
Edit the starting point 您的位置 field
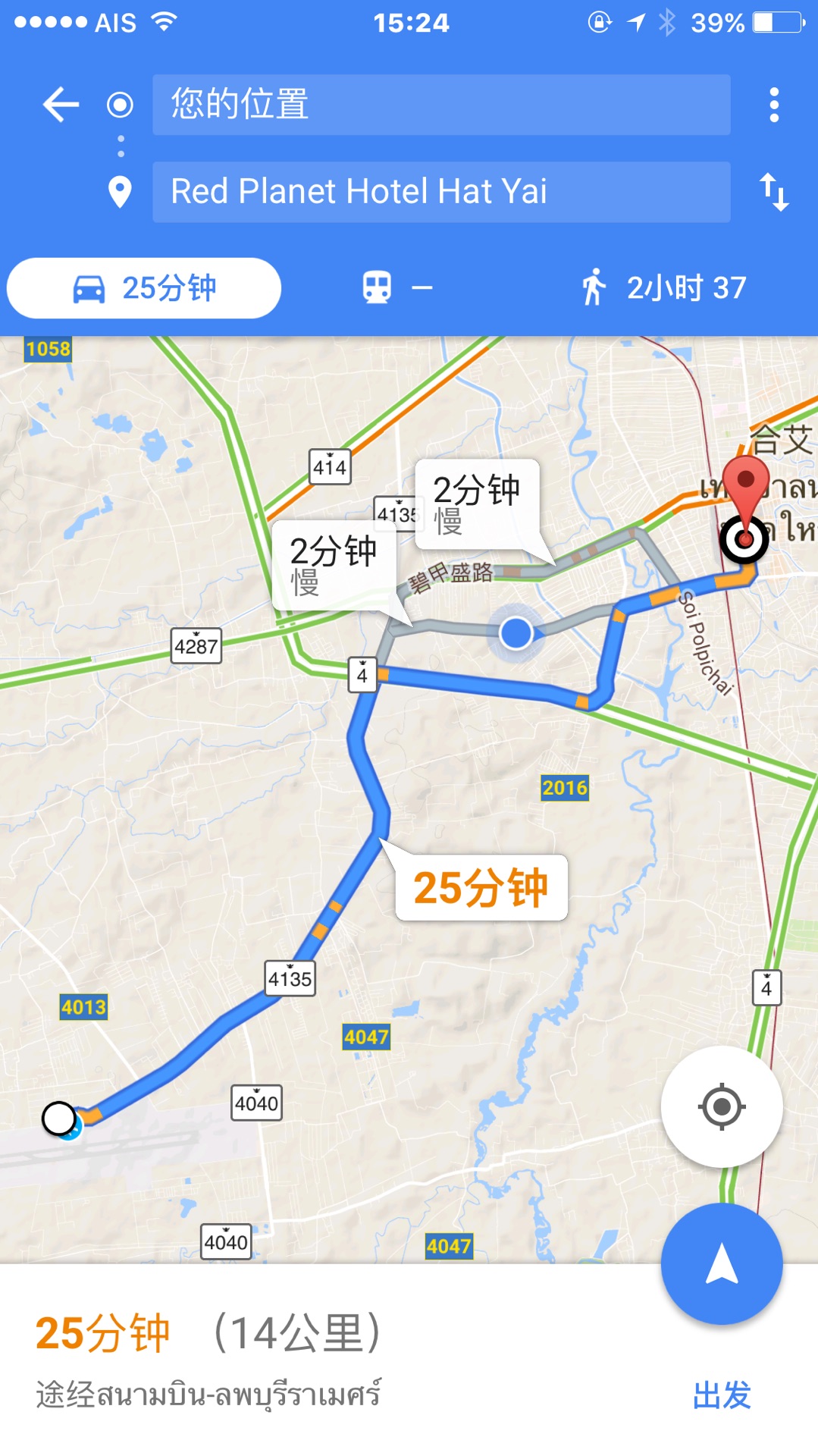point(441,105)
